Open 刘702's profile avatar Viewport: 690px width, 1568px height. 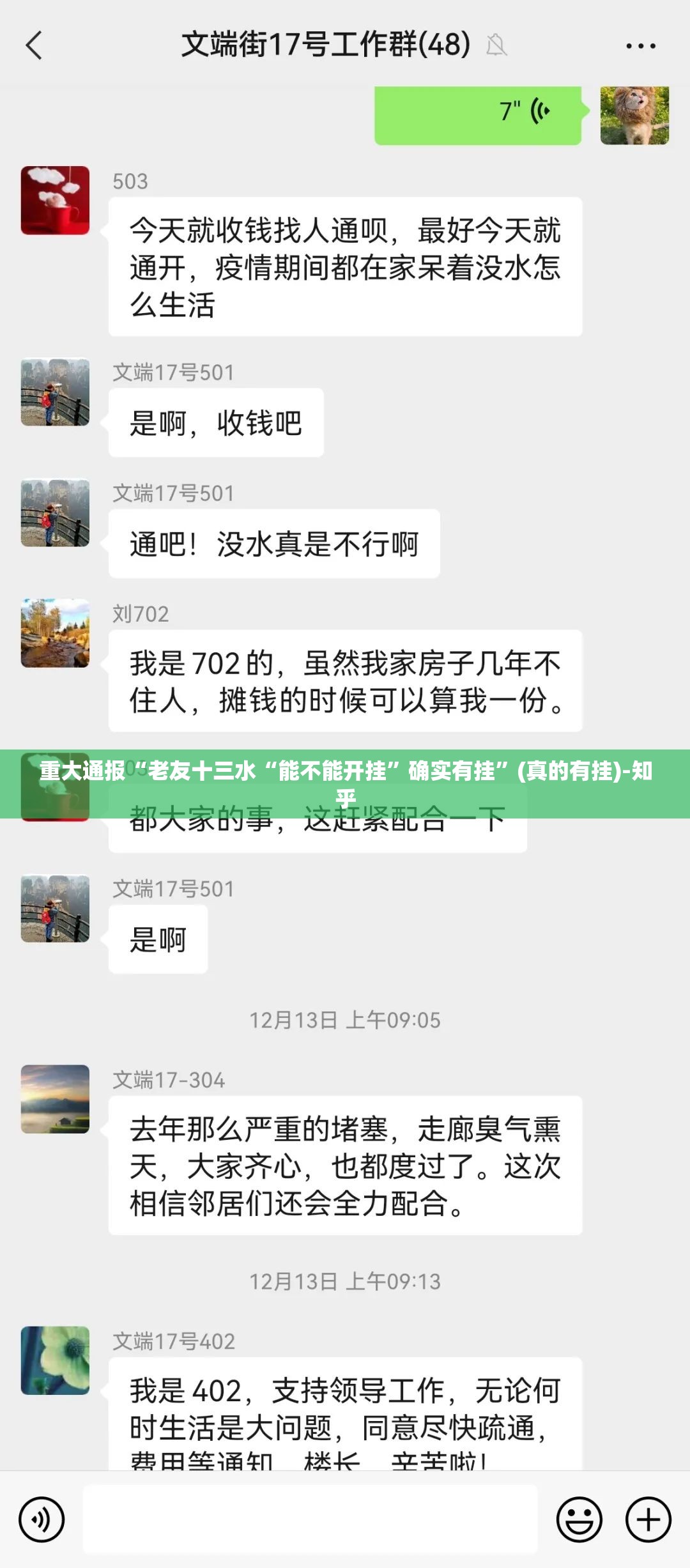click(55, 633)
